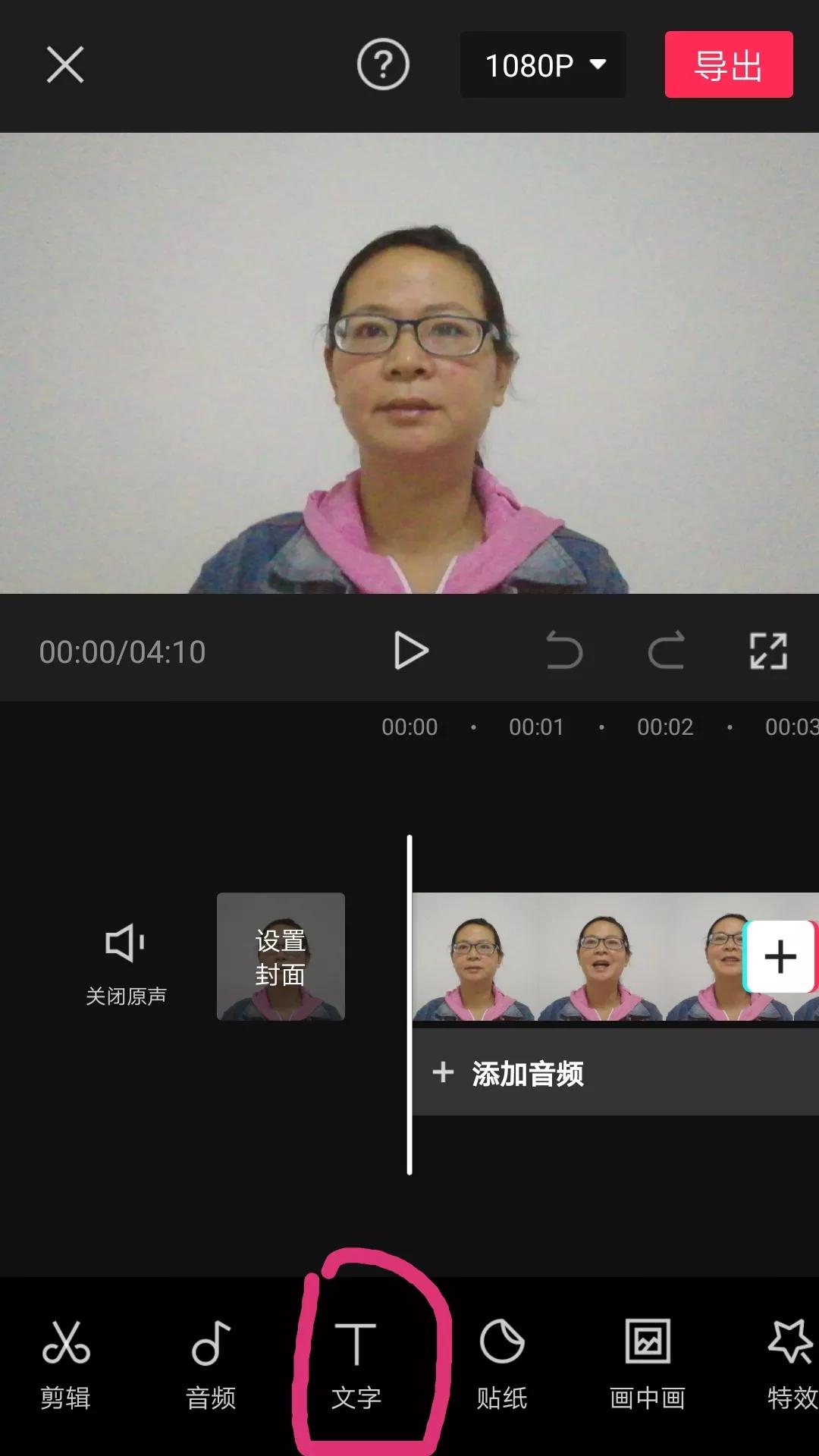Image resolution: width=819 pixels, height=1456 pixels.
Task: Undo the last edit action
Action: 564,651
